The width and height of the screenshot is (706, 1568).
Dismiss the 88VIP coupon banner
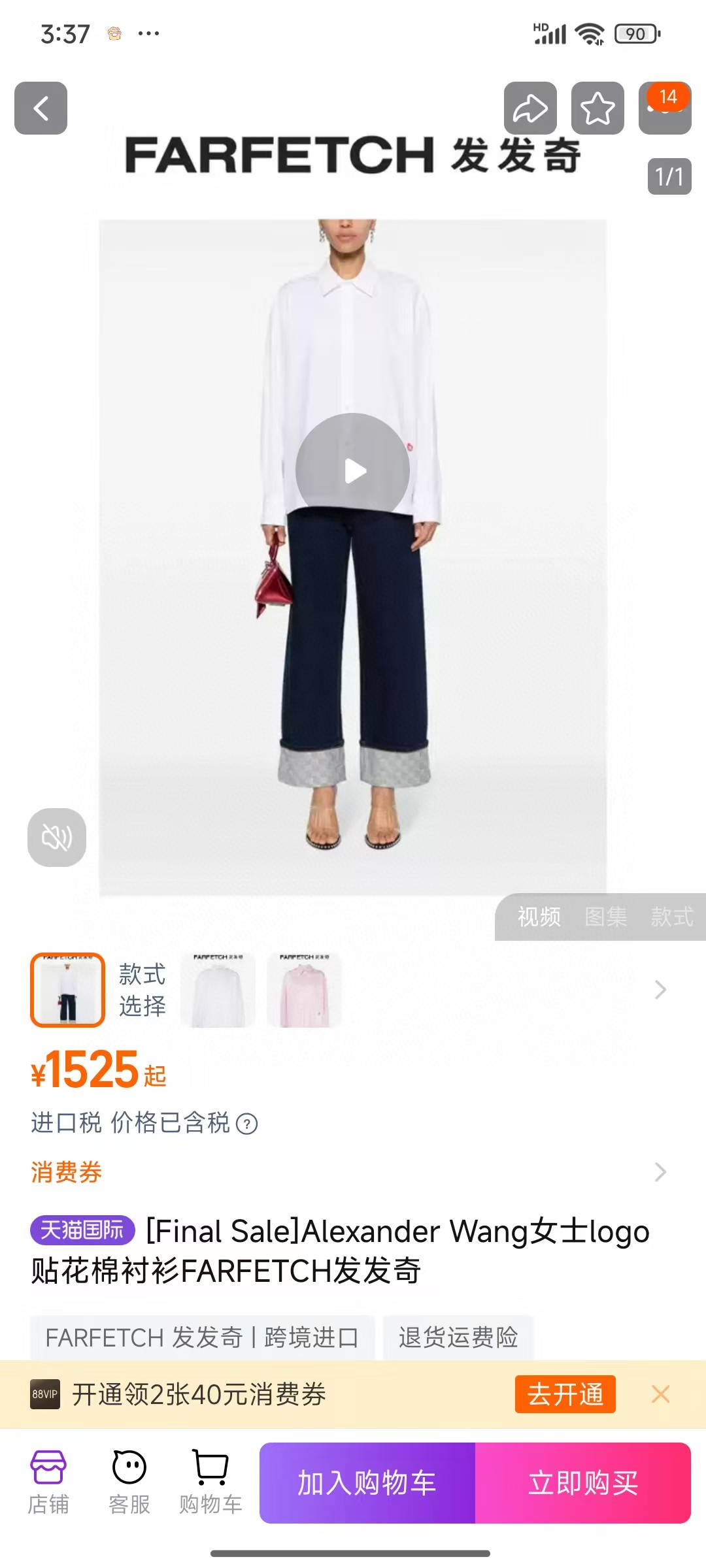tap(660, 1394)
